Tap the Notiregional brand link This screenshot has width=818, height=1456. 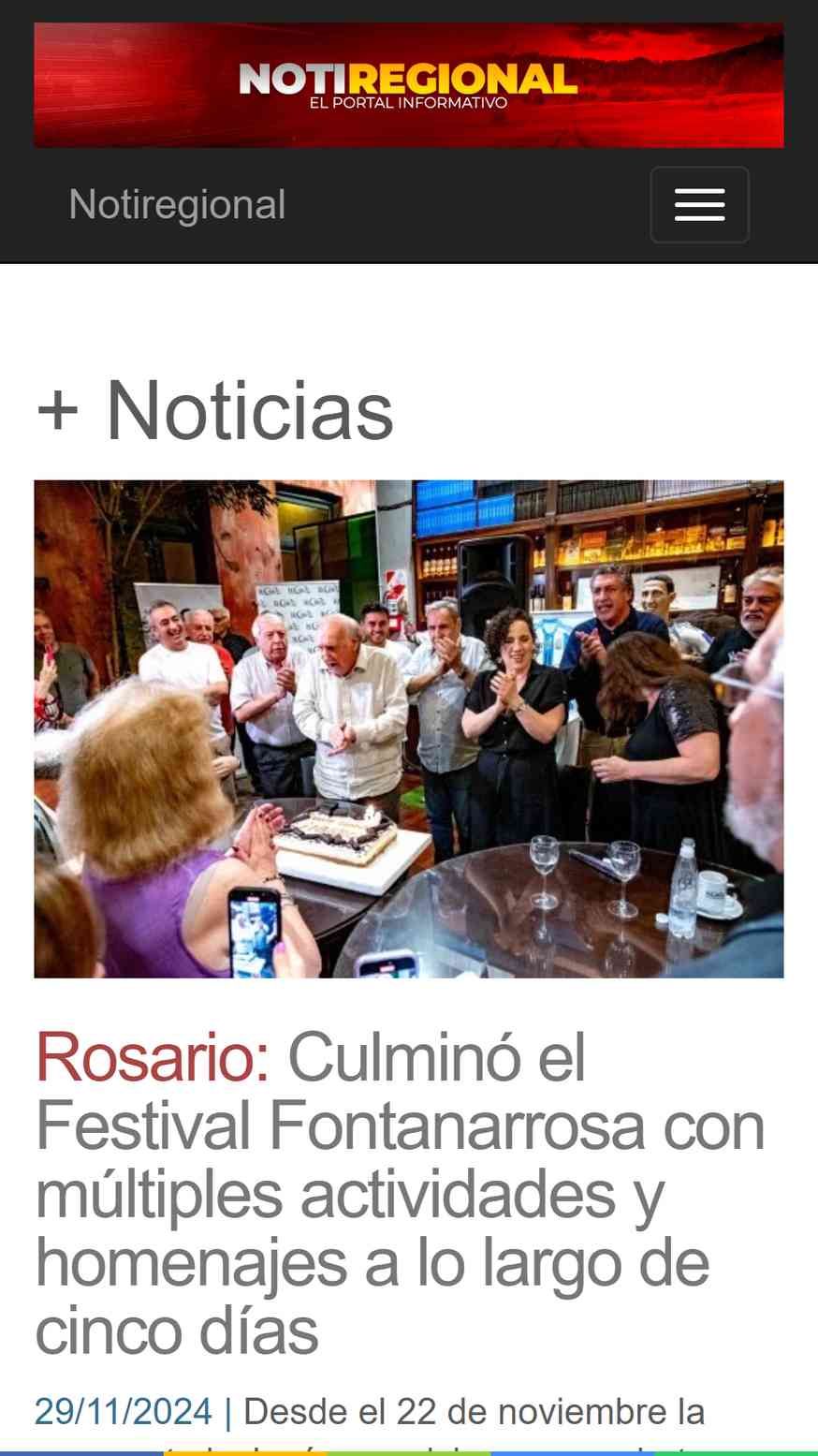[177, 205]
